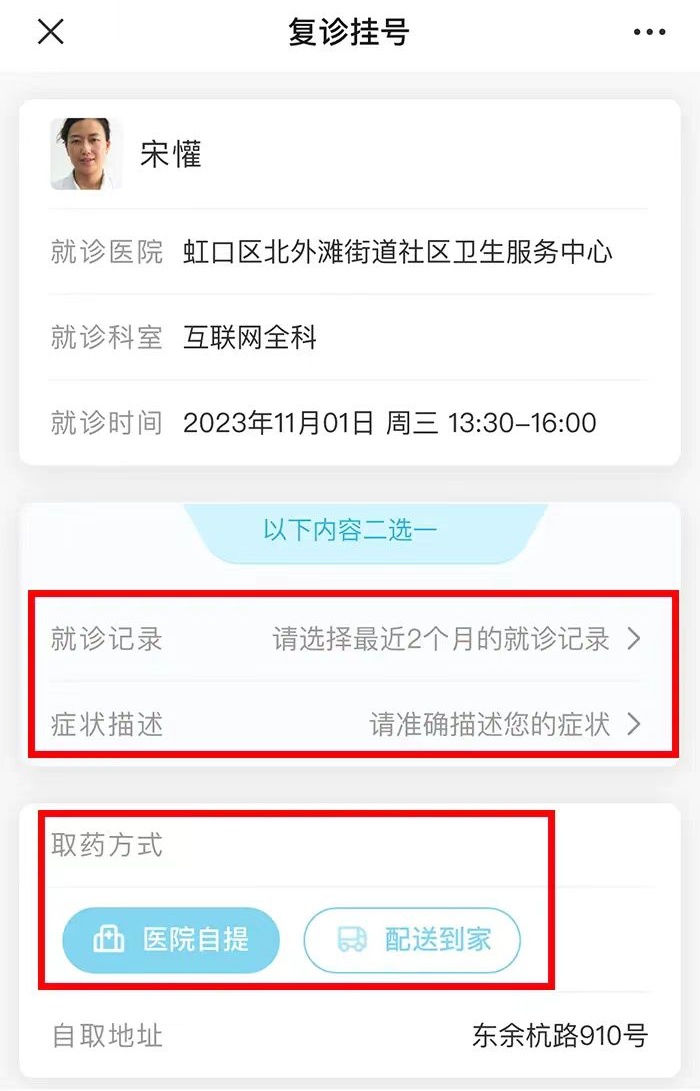
Task: Open the three-dot overflow menu
Action: click(649, 32)
